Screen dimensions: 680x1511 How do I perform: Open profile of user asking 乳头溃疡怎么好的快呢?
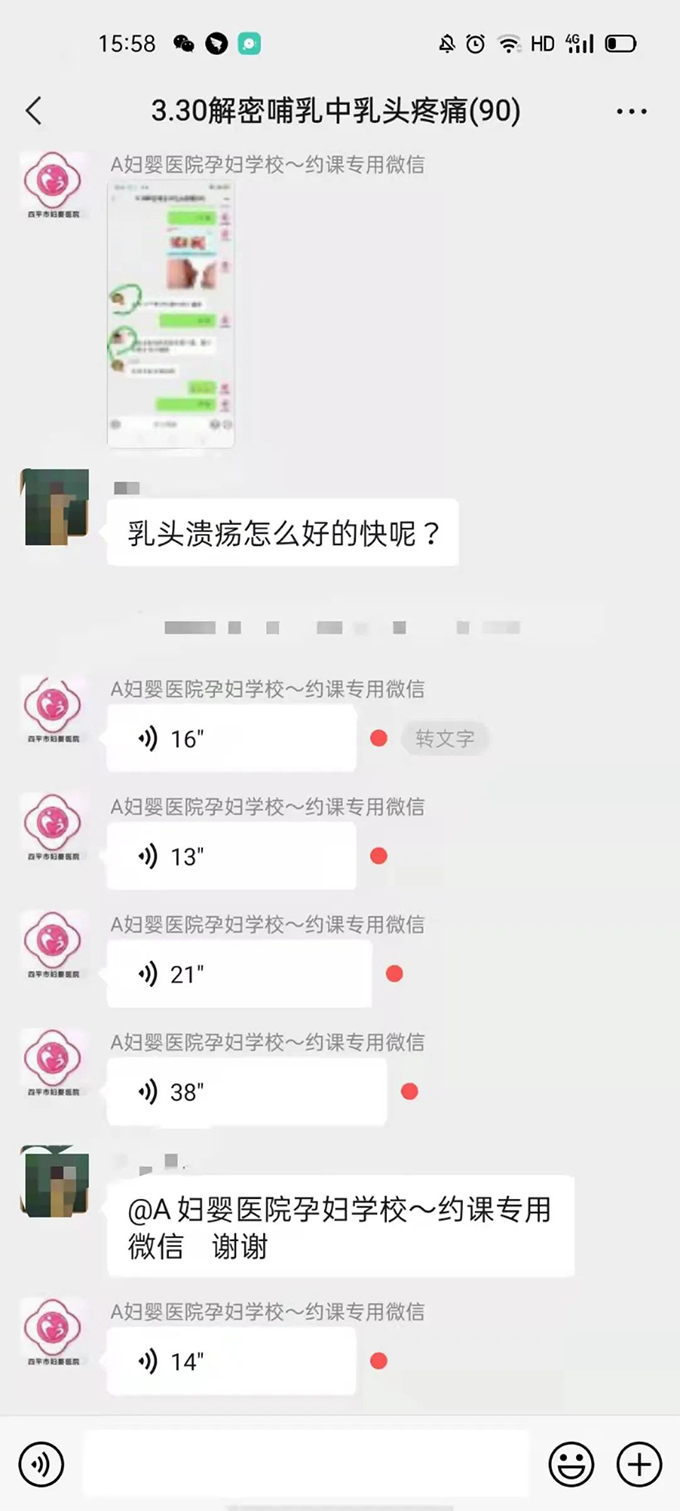[55, 507]
